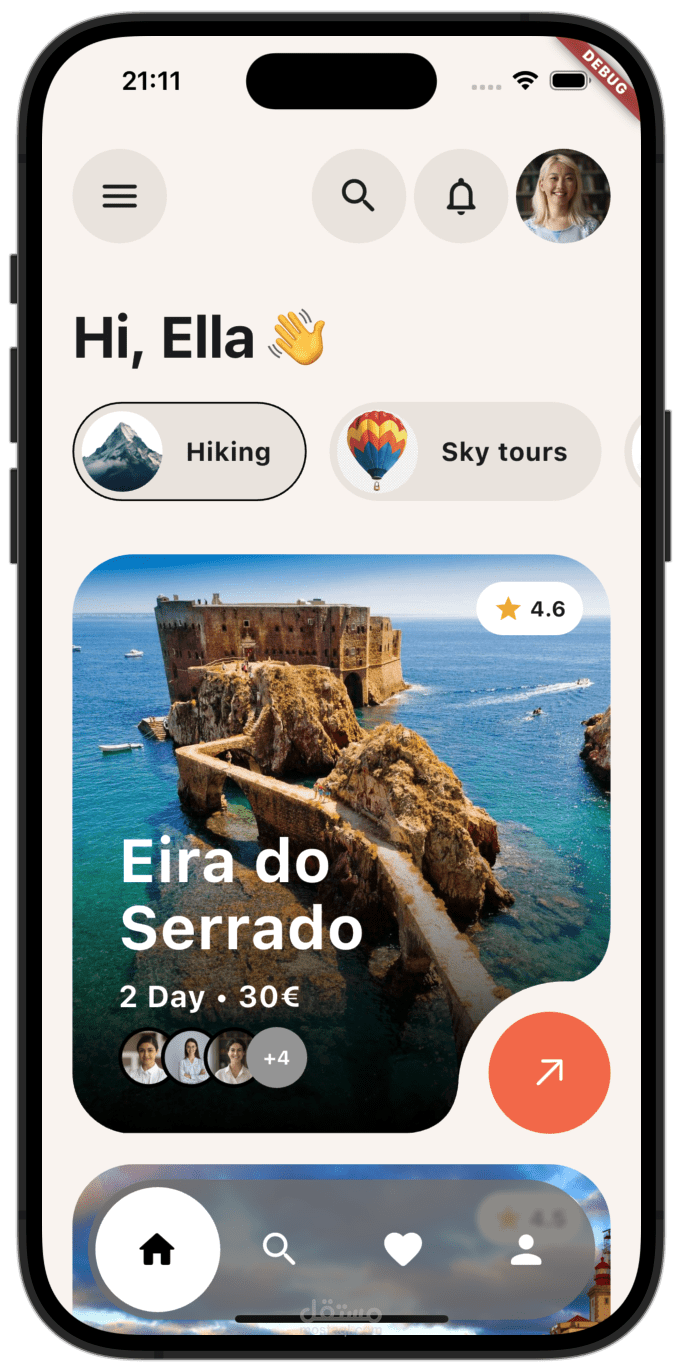682x1364 pixels.
Task: Tap the orange arrow button
Action: (x=549, y=1072)
